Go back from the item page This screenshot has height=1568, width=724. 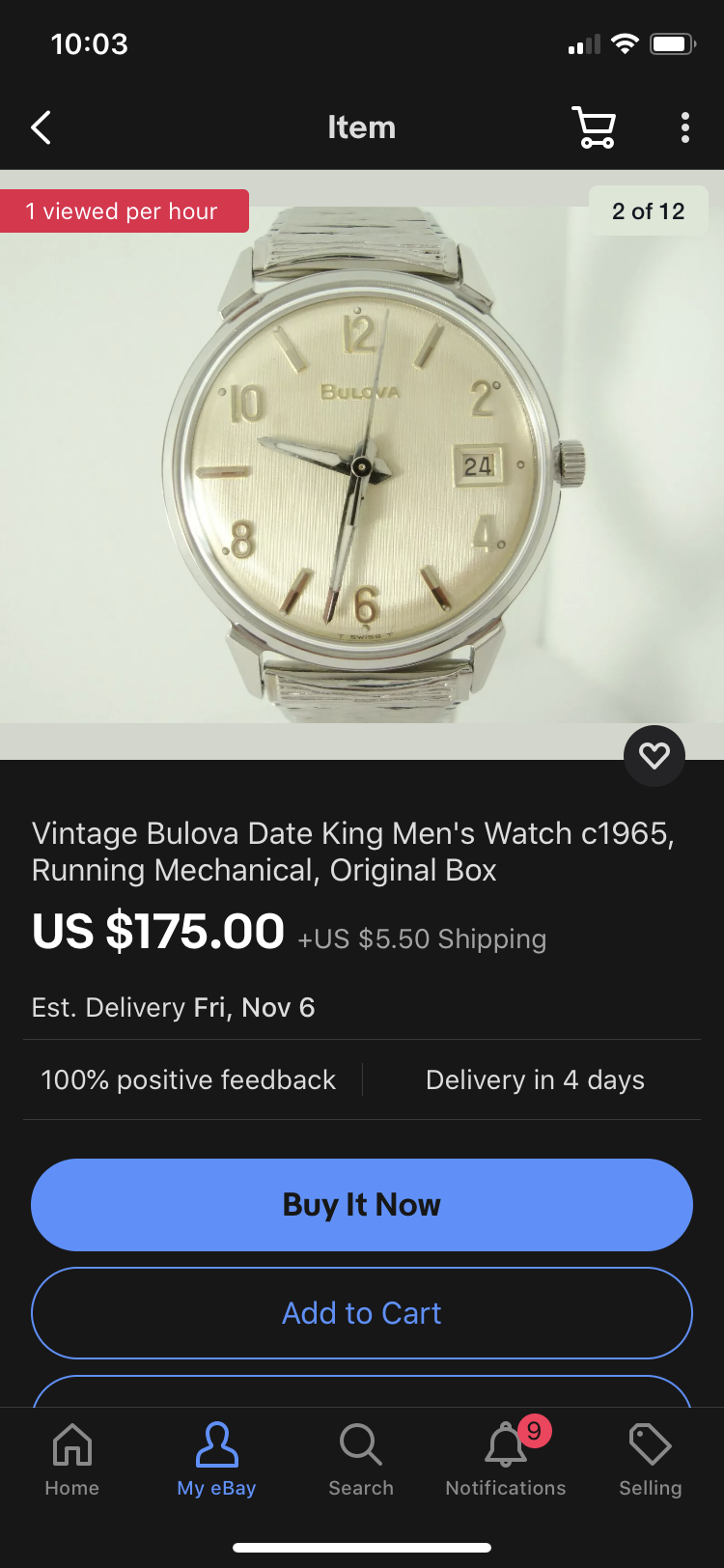tap(41, 127)
